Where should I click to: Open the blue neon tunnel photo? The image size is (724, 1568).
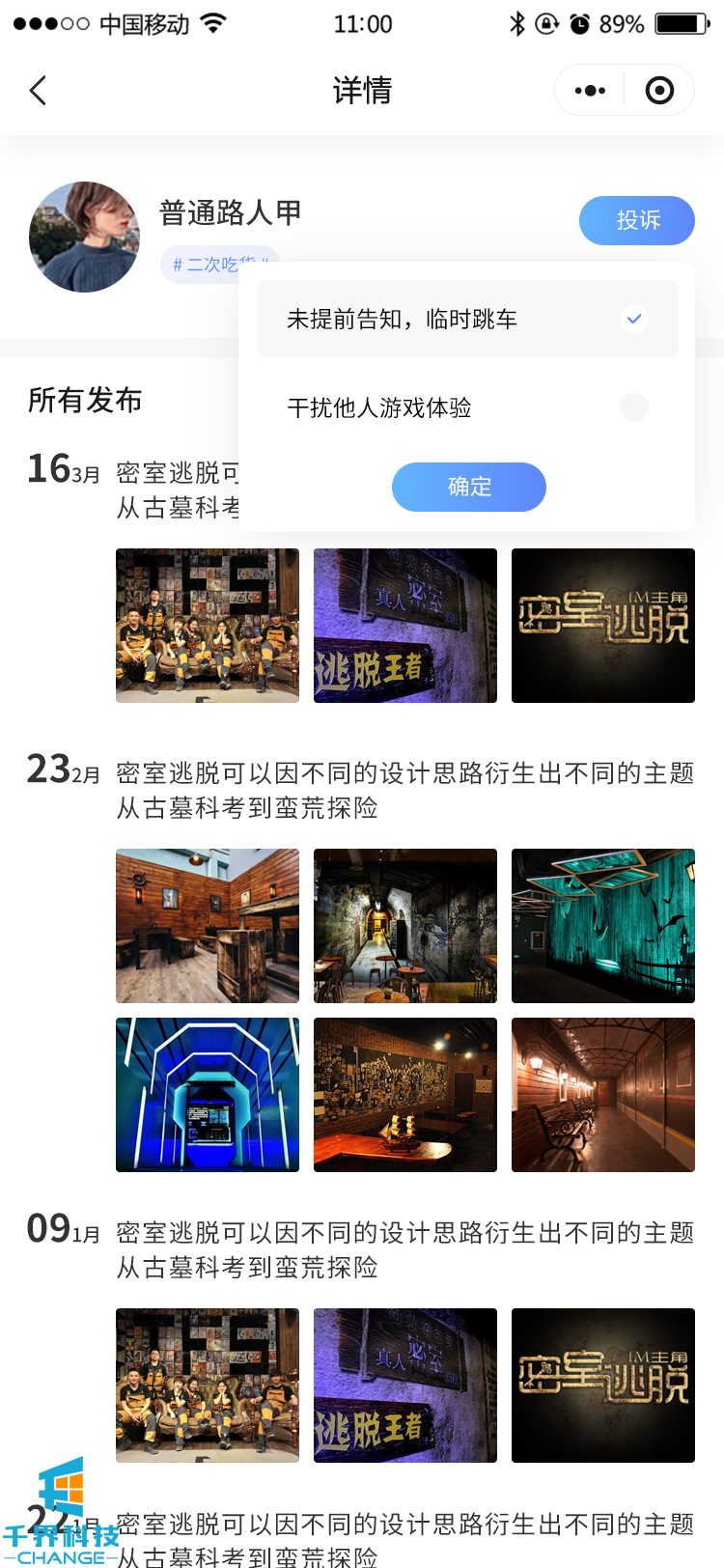pos(207,1094)
